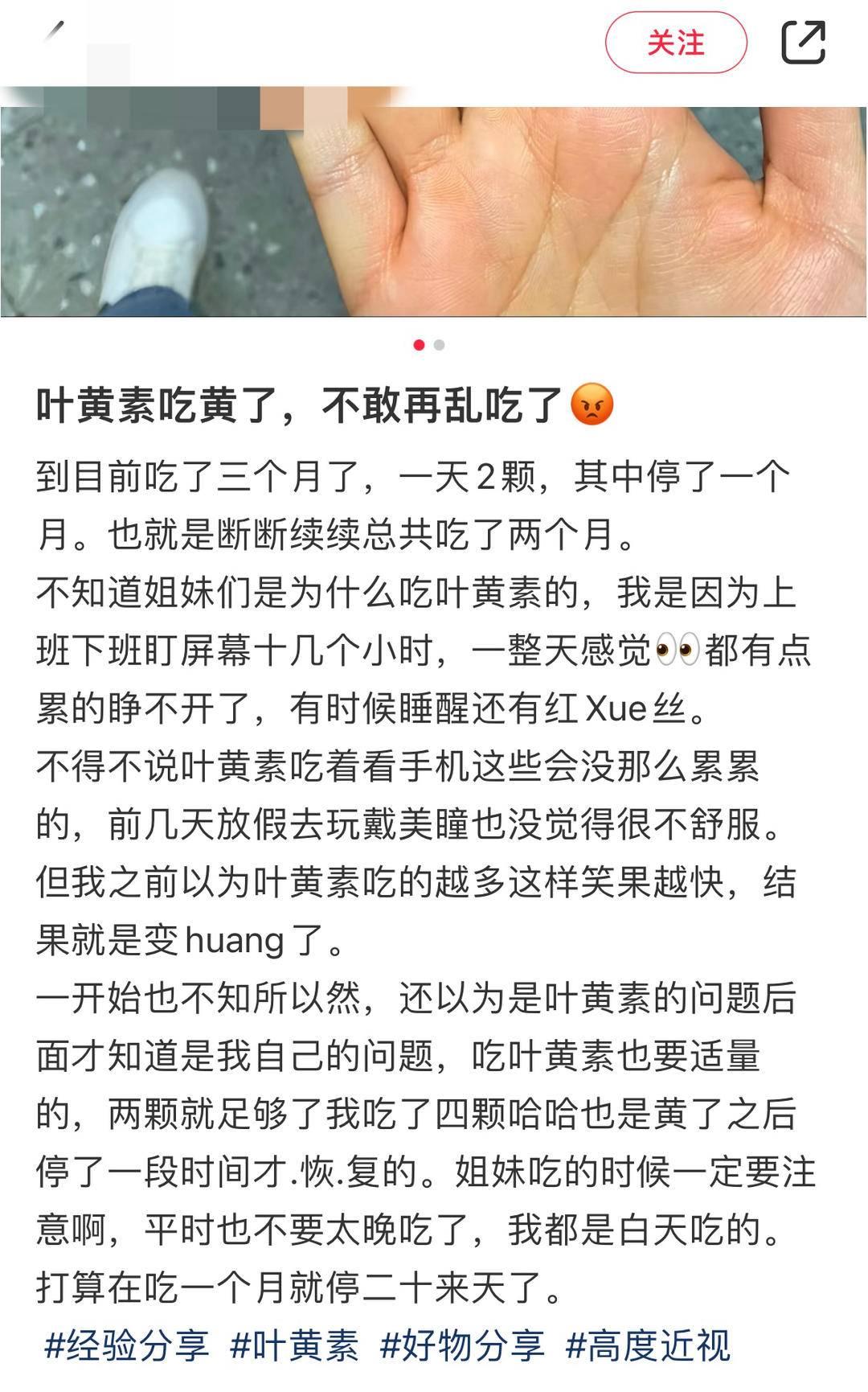Viewport: 868px width, 1392px height.
Task: Follow the author via 关注 button
Action: click(675, 43)
